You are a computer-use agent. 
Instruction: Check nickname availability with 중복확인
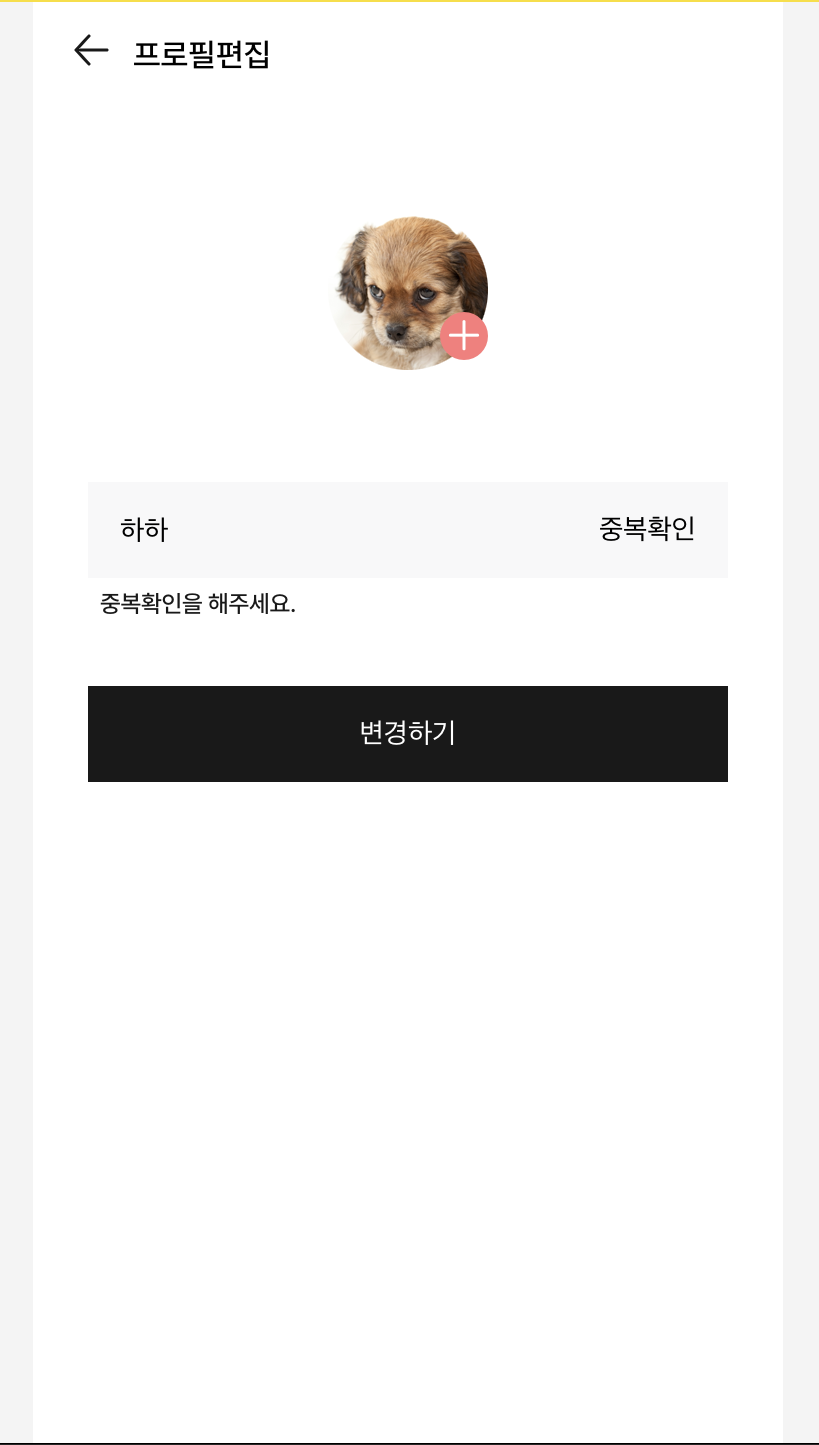pyautogui.click(x=646, y=529)
